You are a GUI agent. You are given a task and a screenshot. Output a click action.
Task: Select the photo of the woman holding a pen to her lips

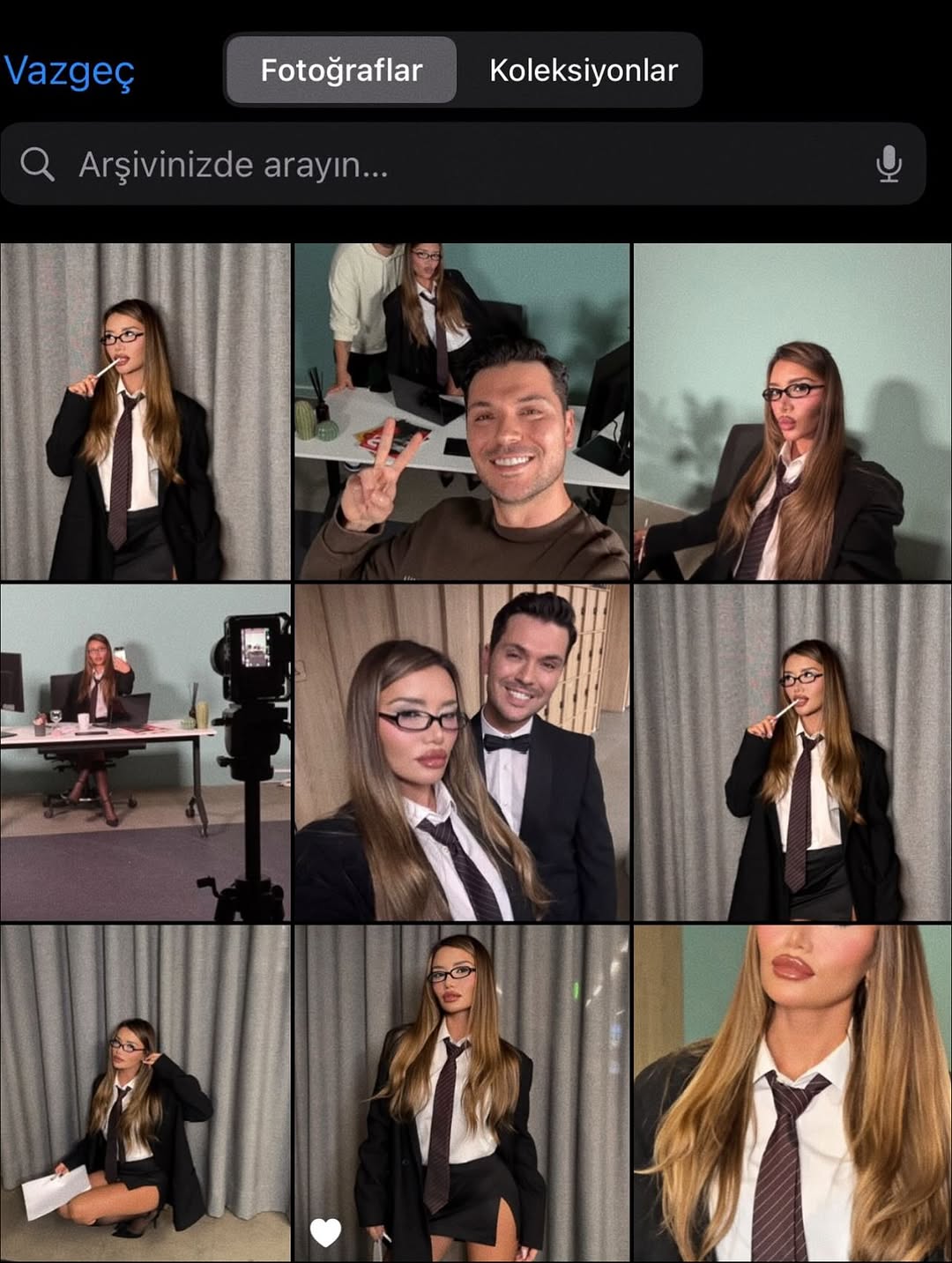pos(145,412)
